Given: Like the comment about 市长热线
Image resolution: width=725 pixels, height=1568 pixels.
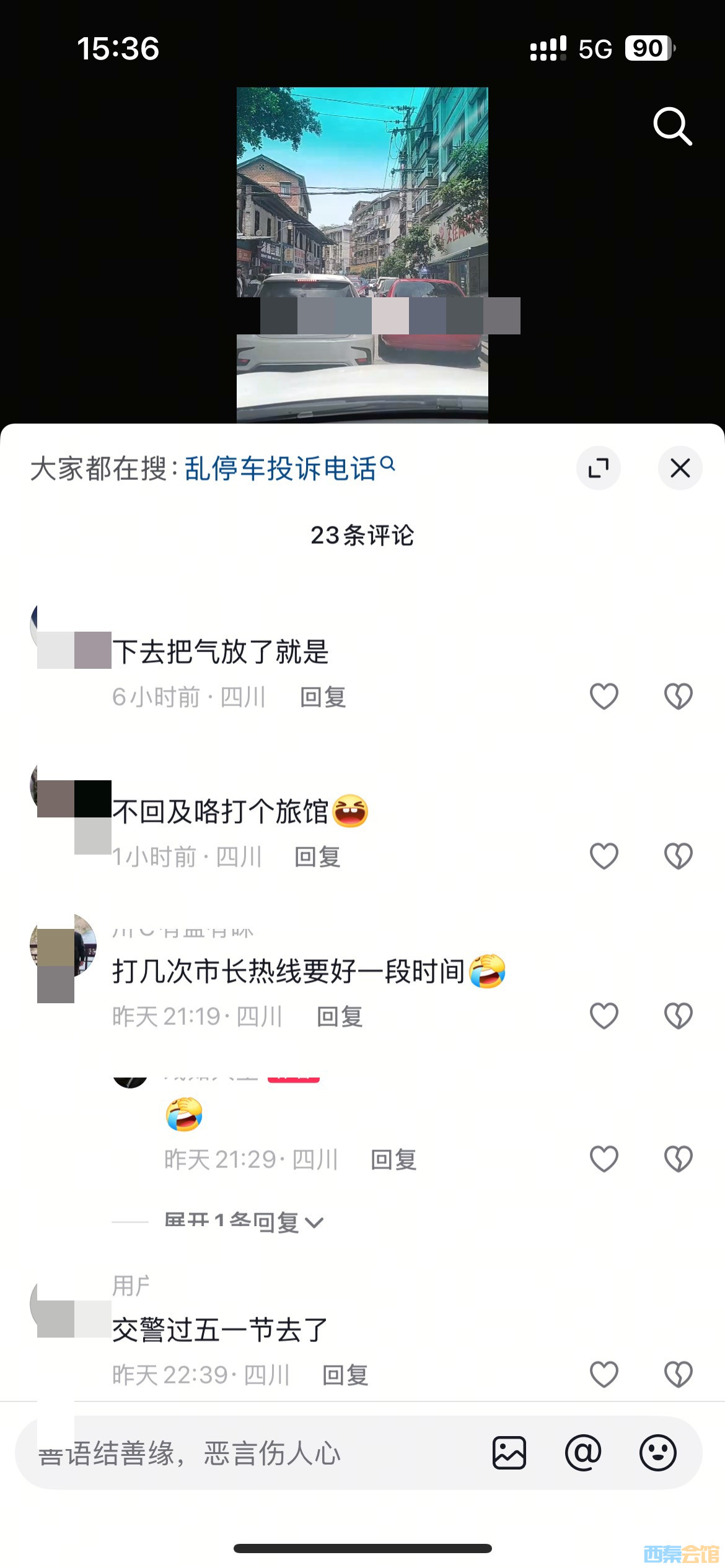Looking at the screenshot, I should pyautogui.click(x=604, y=1016).
